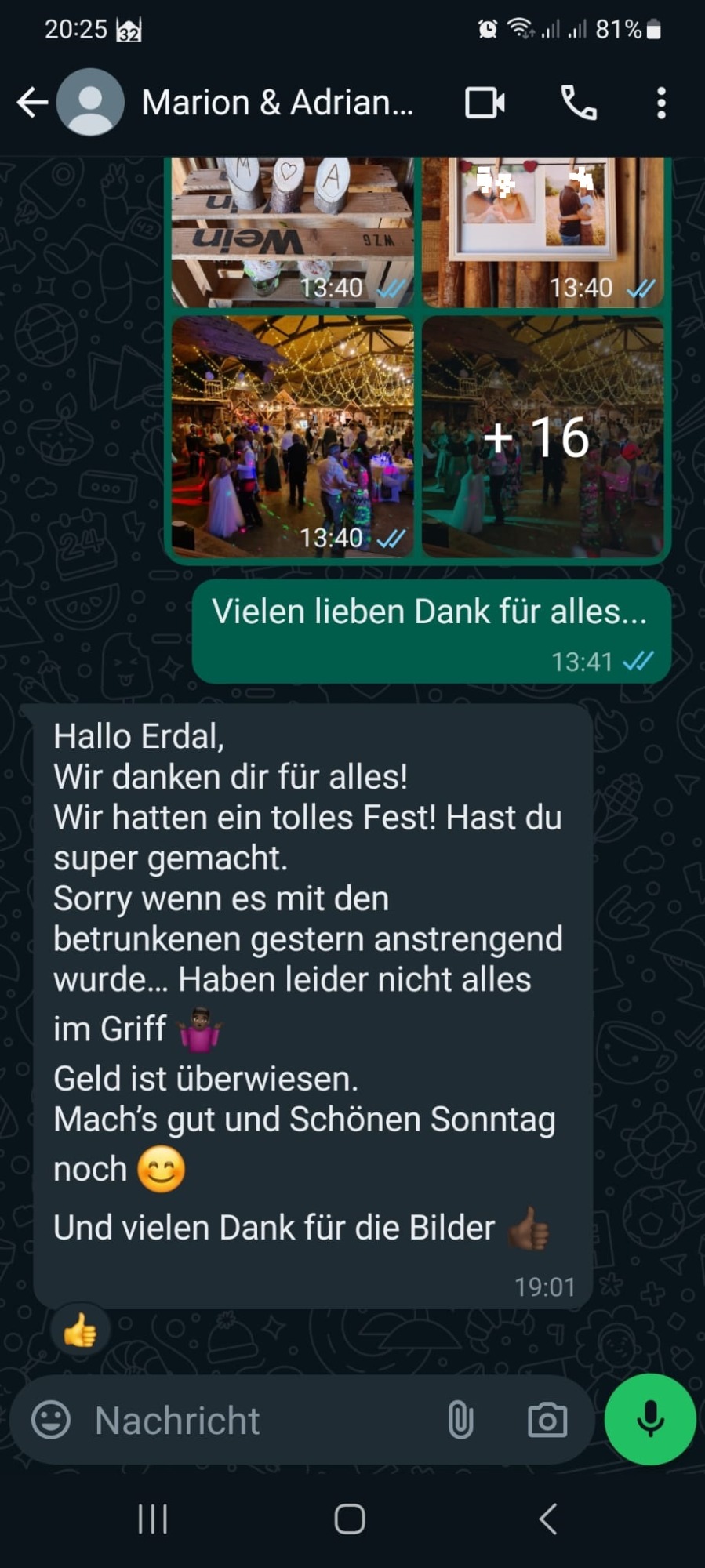
Task: Go back to the chat list
Action: pos(33,103)
